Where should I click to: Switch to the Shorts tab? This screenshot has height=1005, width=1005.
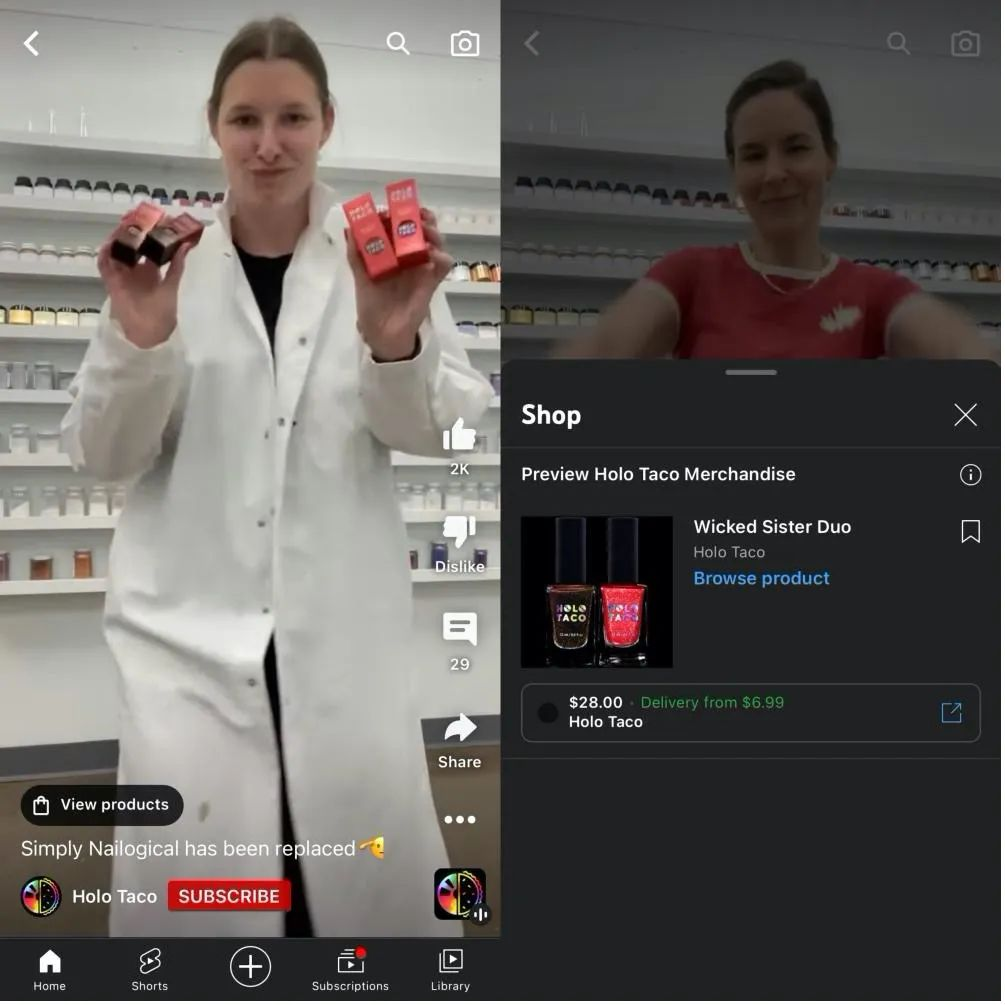coord(149,970)
